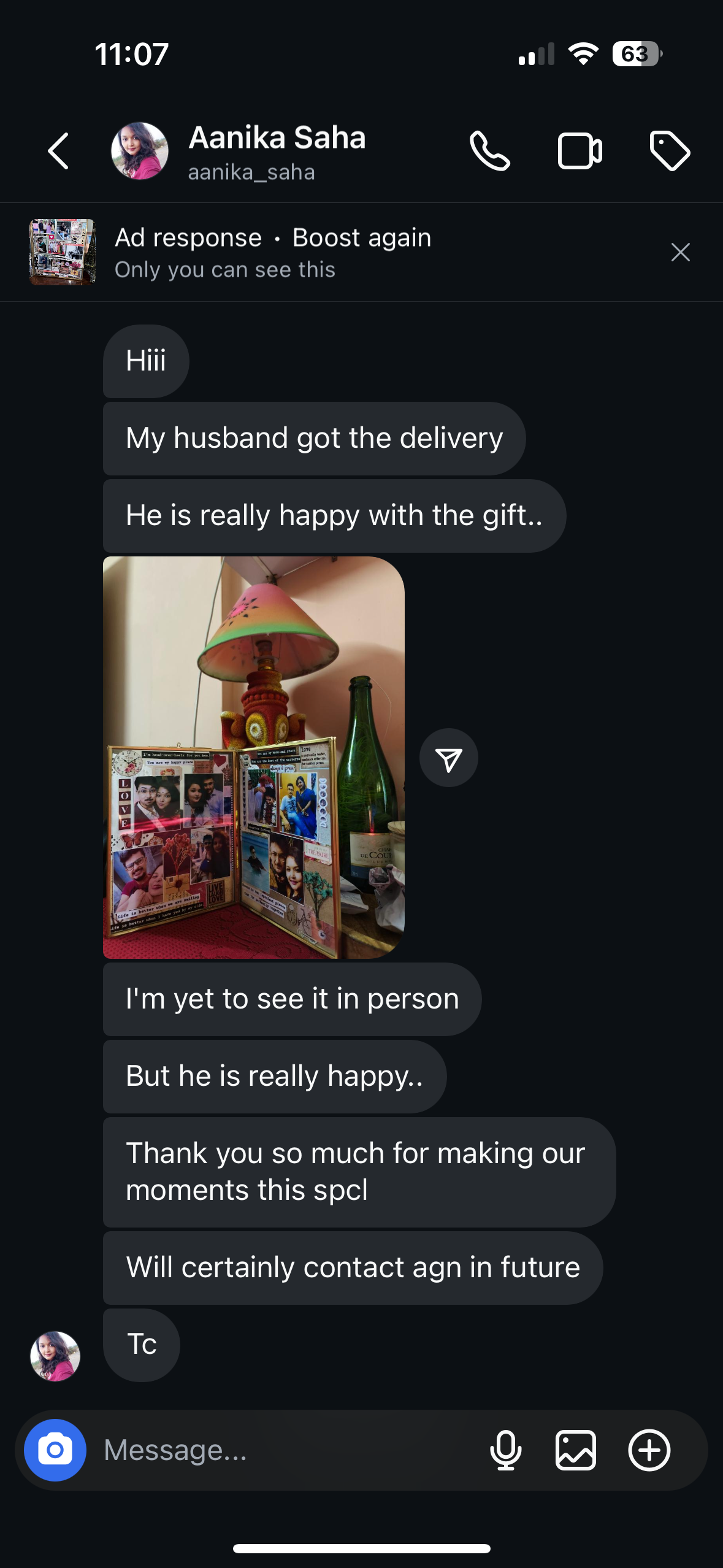This screenshot has width=723, height=1568.
Task: Tap Aanika's avatar beside the Tc message
Action: pos(55,1356)
